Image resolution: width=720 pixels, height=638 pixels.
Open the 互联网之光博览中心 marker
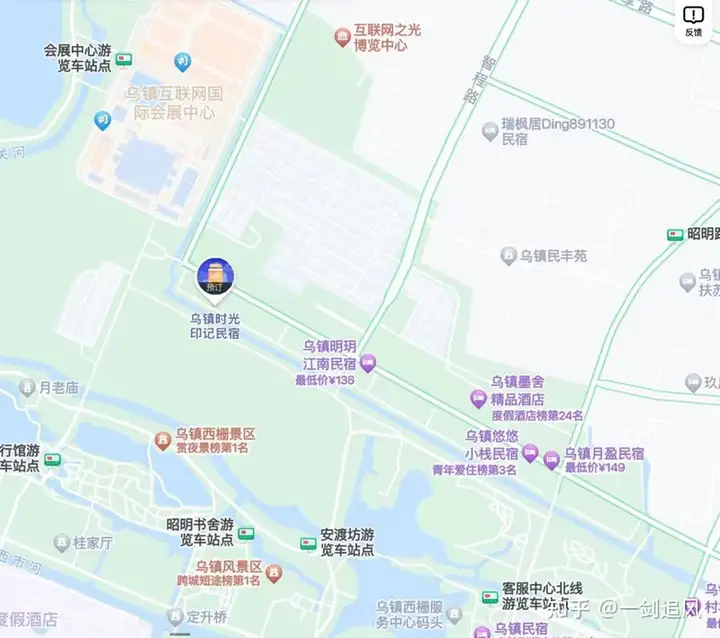pyautogui.click(x=341, y=37)
